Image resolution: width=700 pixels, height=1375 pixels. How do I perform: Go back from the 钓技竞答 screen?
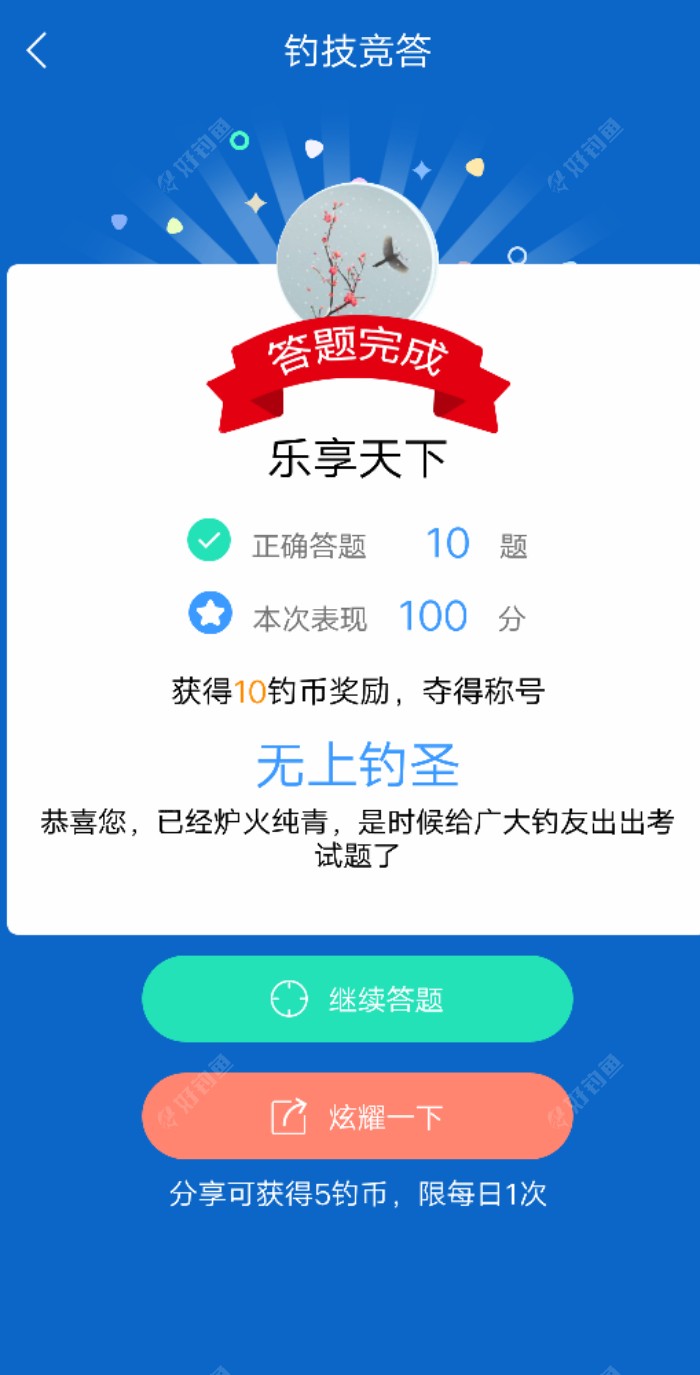tap(37, 51)
